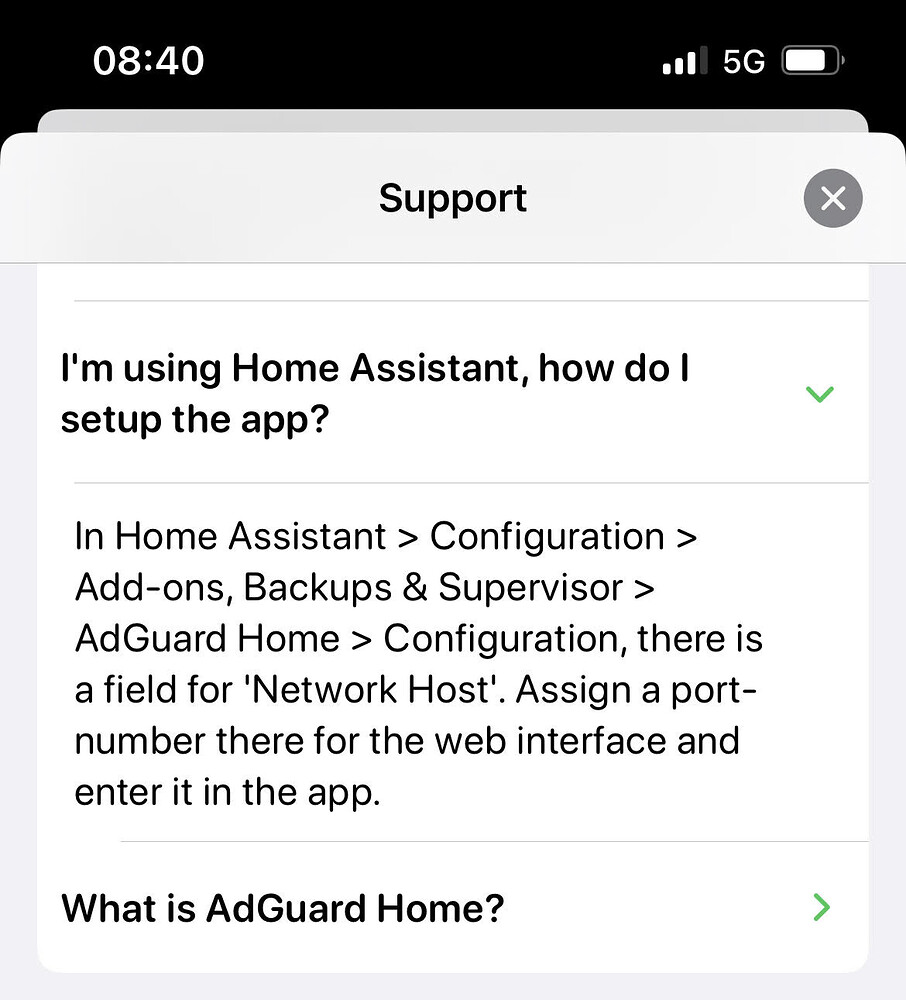Dismiss the Support sheet via the X icon
The height and width of the screenshot is (1000, 906).
click(x=833, y=198)
